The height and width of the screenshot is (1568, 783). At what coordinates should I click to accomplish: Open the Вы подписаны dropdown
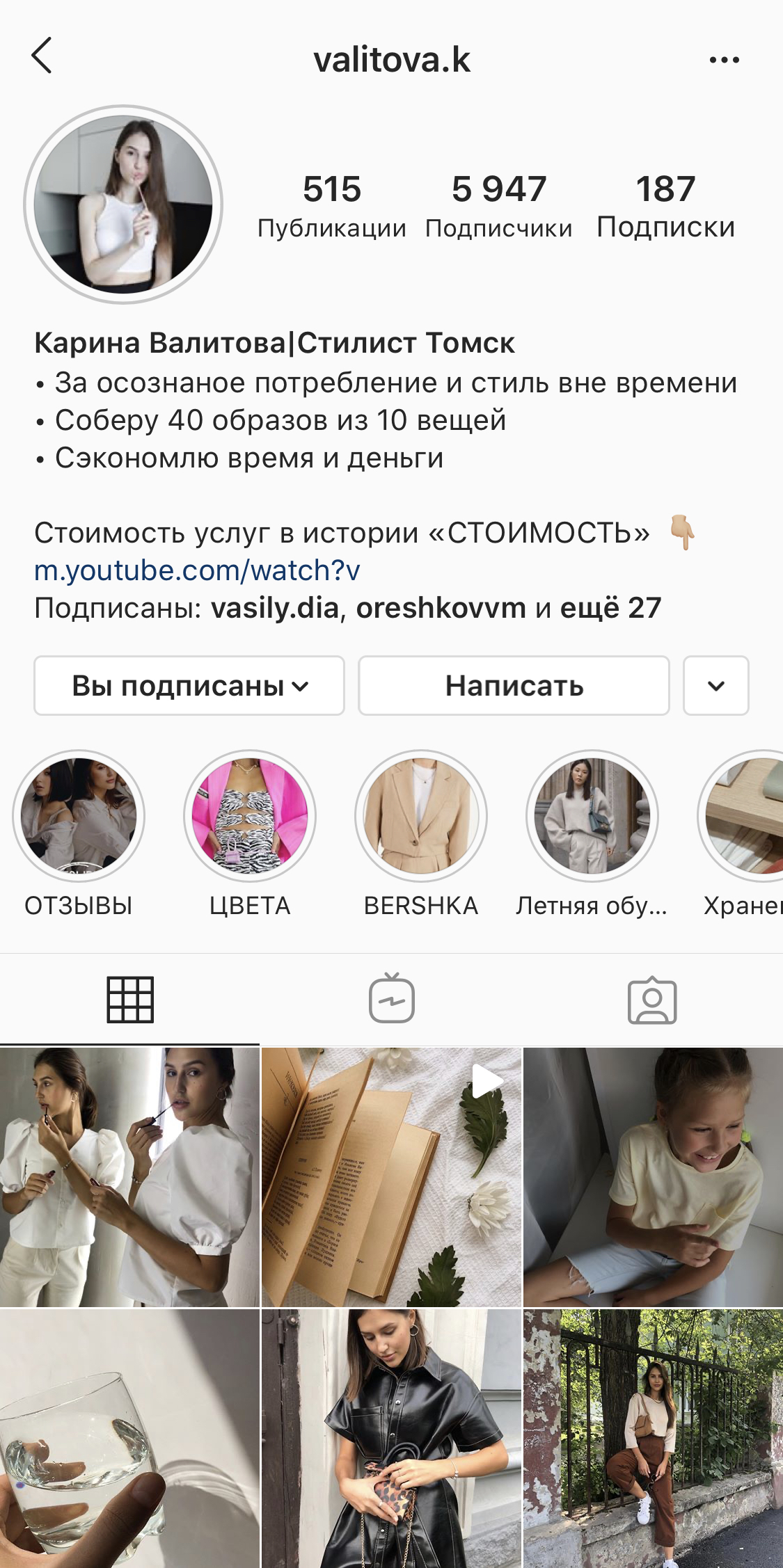point(189,686)
